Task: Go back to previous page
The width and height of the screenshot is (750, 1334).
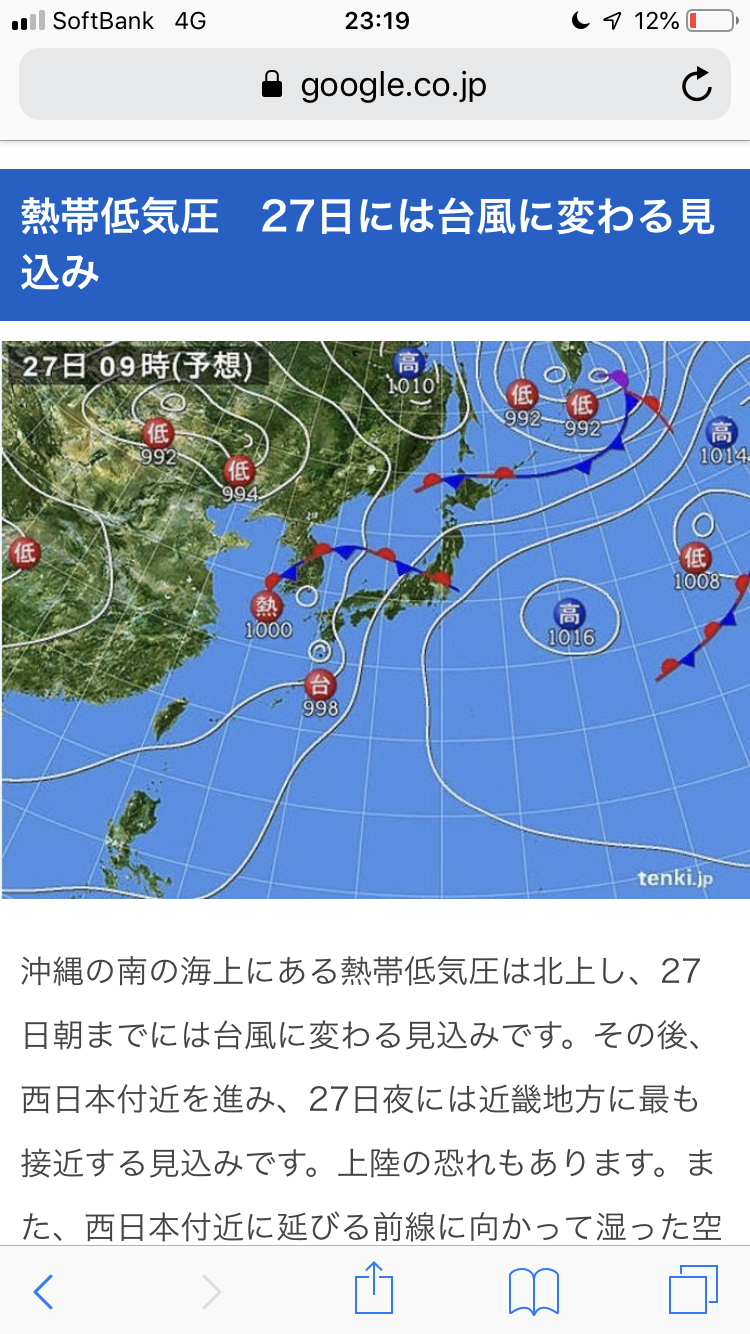Action: coord(43,1291)
